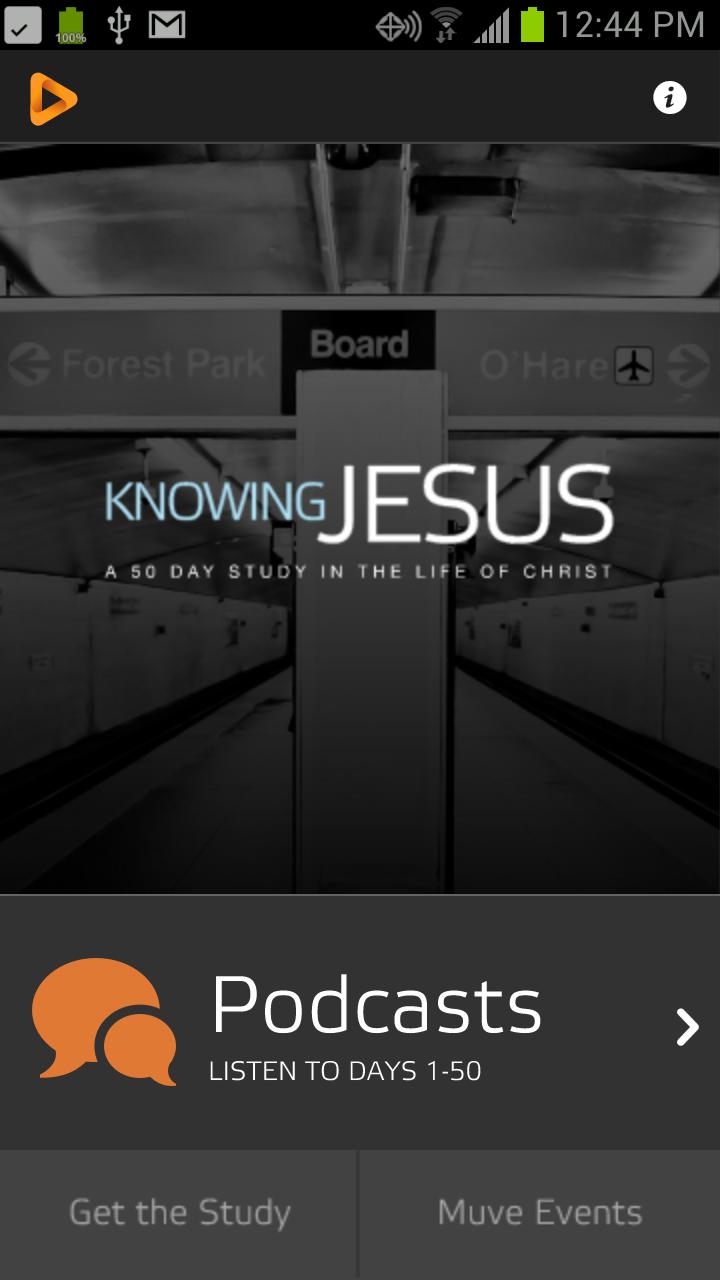Switch to the Get the Study section

point(180,1211)
